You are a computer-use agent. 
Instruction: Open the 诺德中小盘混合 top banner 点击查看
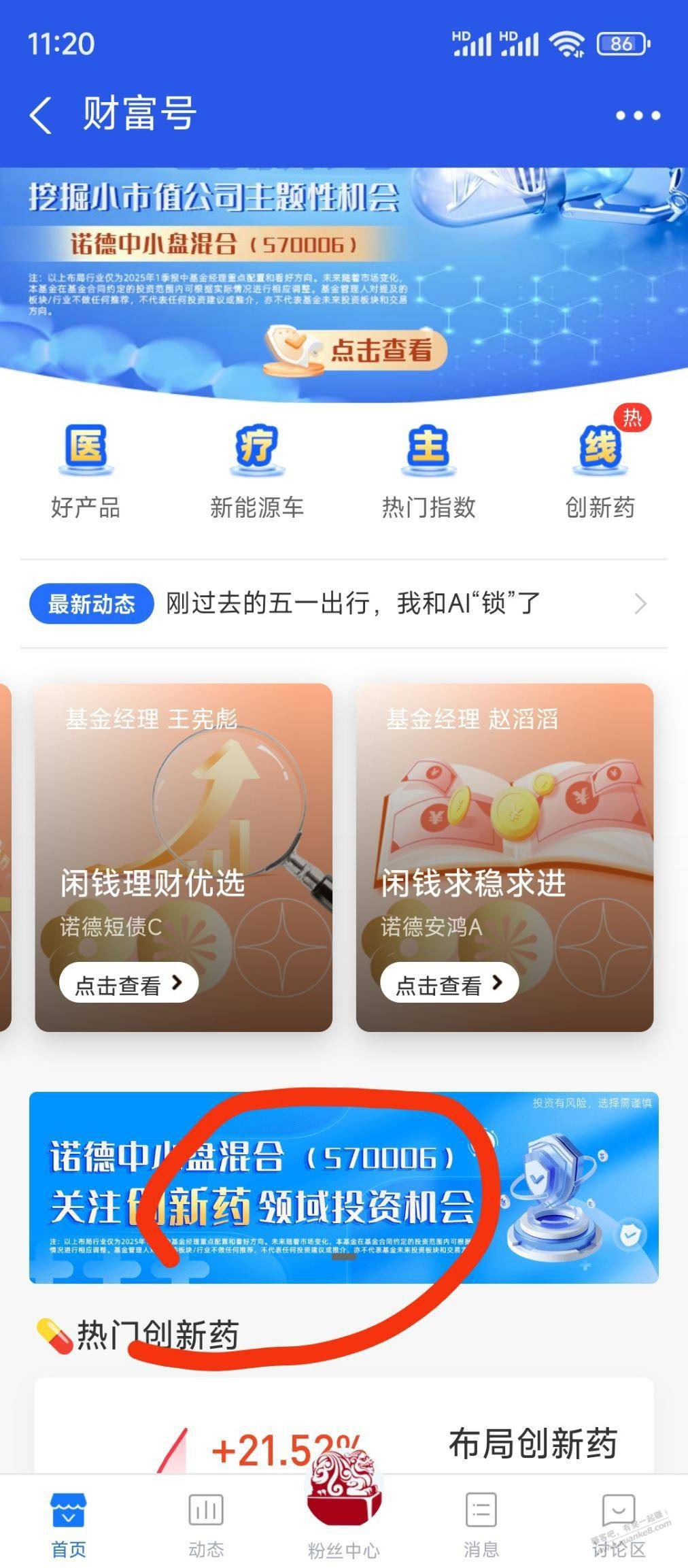pyautogui.click(x=355, y=350)
